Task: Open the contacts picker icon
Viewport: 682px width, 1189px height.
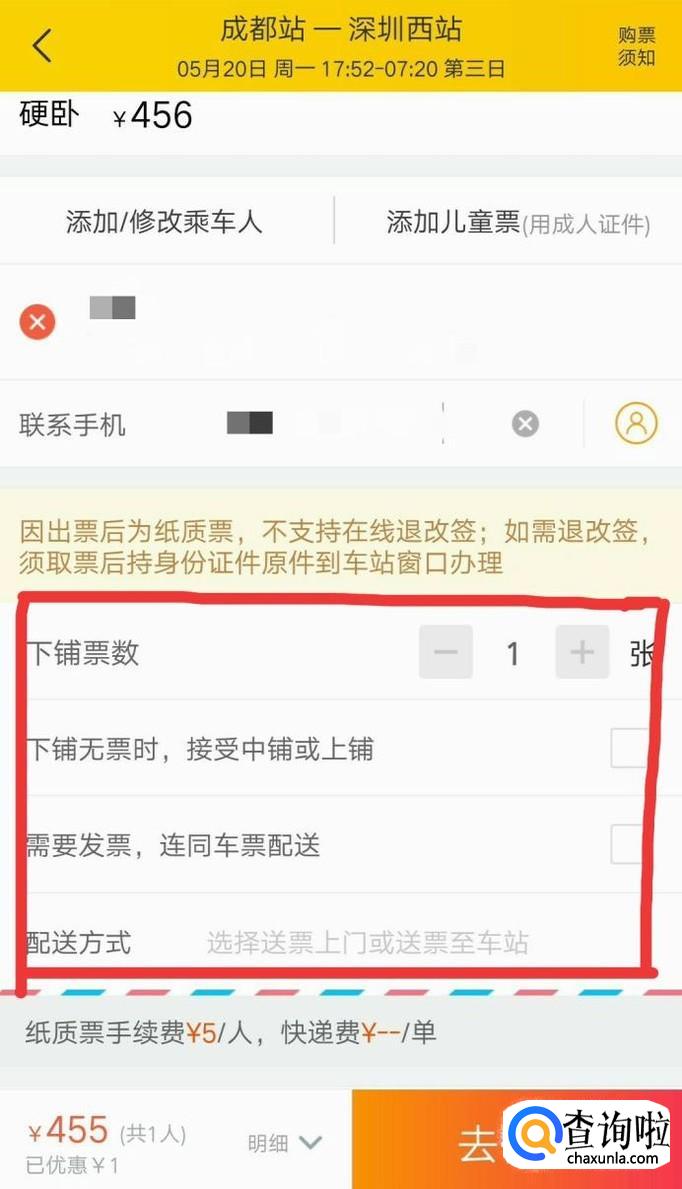Action: 636,424
